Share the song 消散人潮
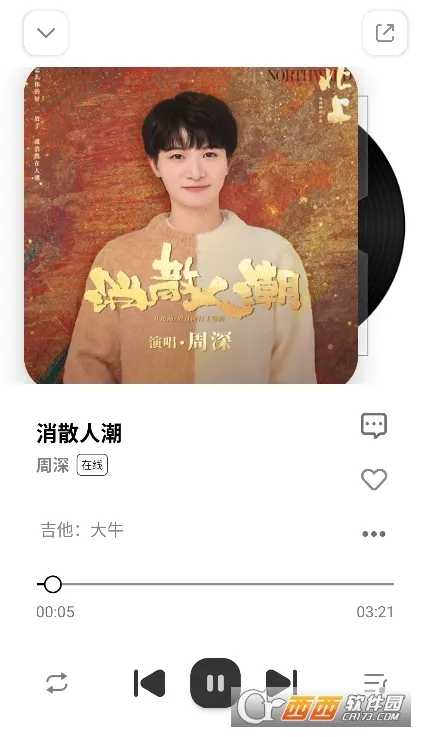 (385, 33)
